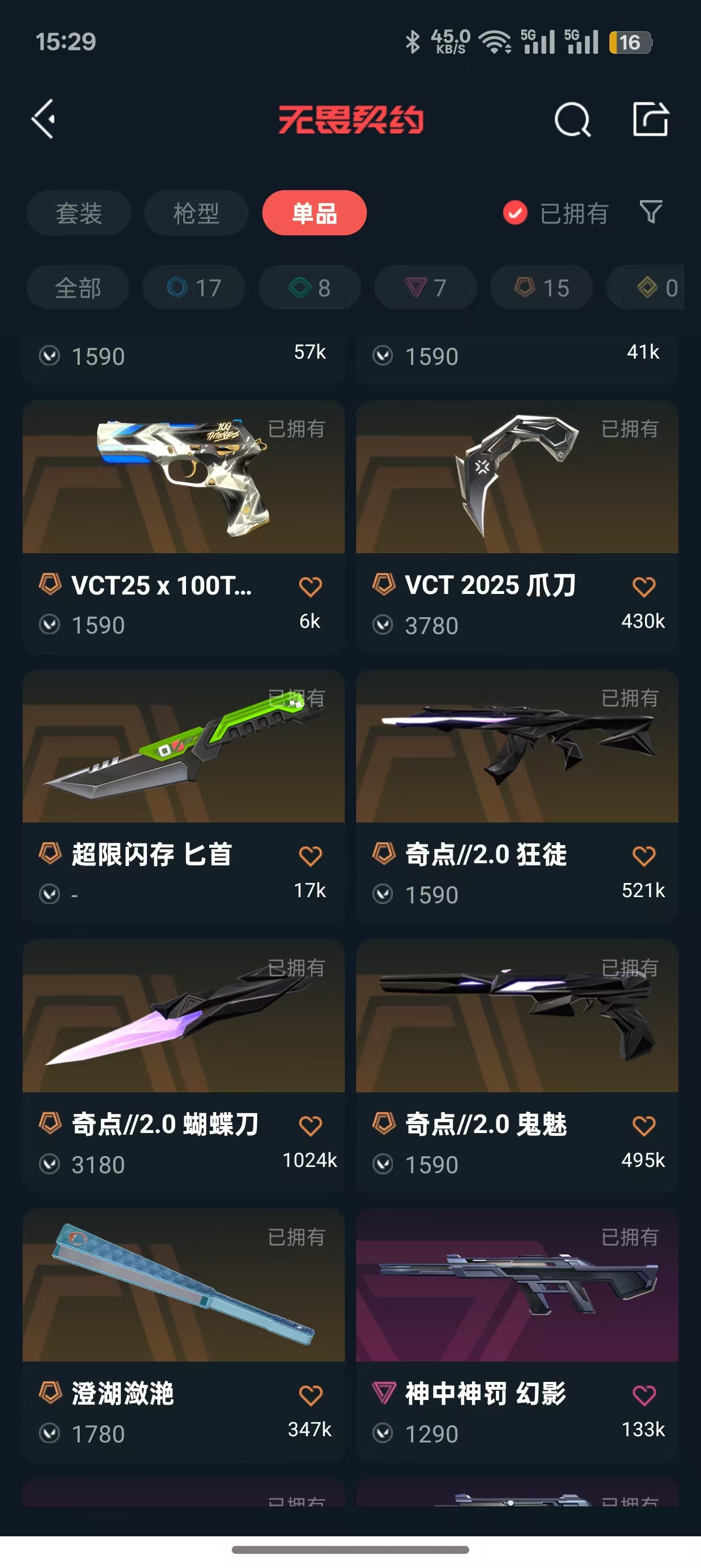Filter by the orange tier chip showing 15
Screen dimensions: 701x1568
click(541, 287)
